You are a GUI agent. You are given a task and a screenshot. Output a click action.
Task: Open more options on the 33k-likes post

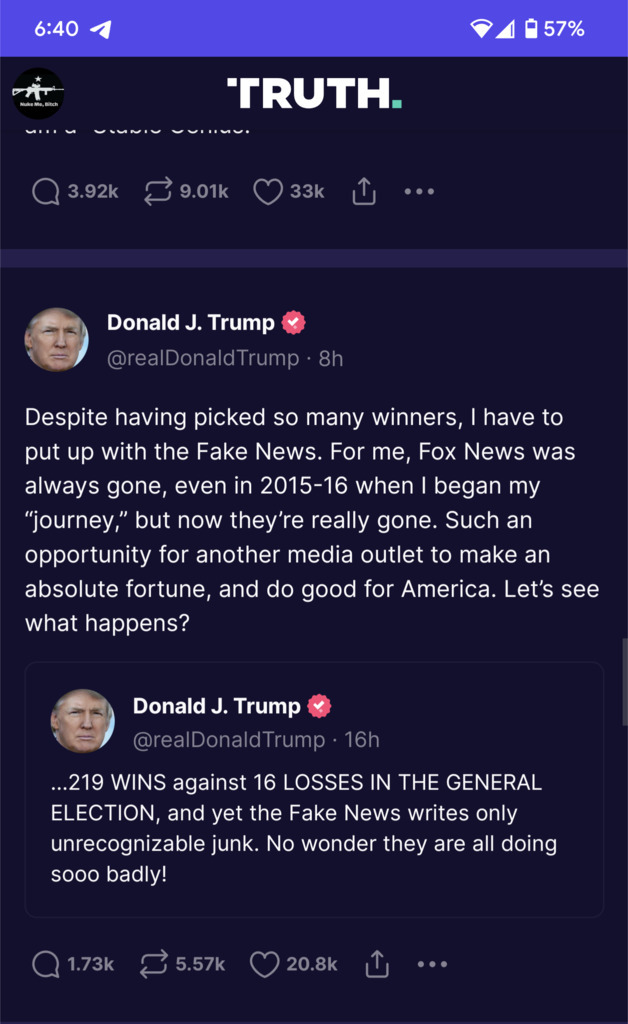pyautogui.click(x=419, y=191)
